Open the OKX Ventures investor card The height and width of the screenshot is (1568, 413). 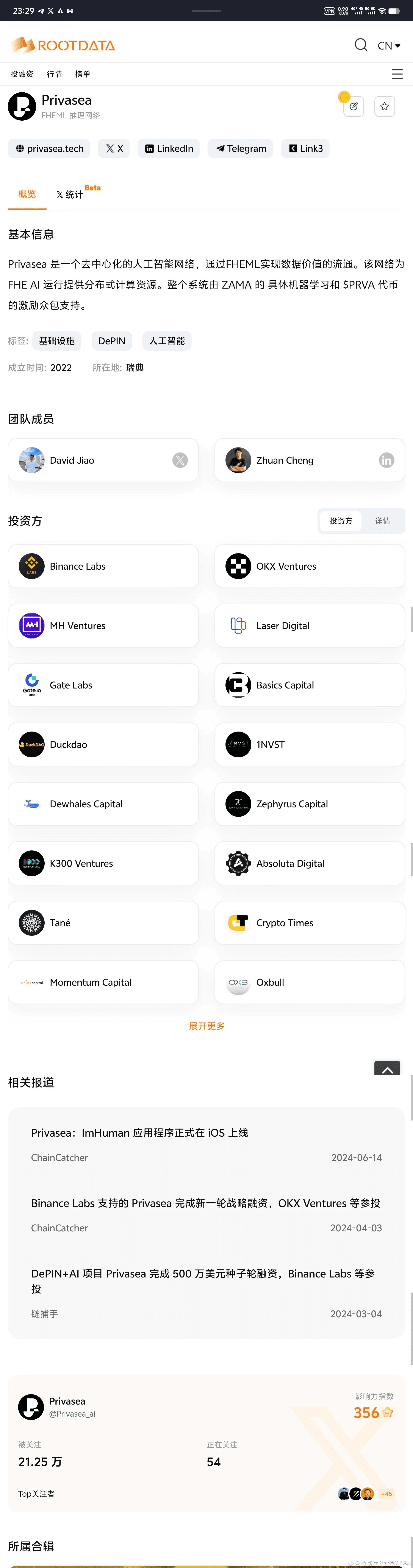click(x=310, y=566)
